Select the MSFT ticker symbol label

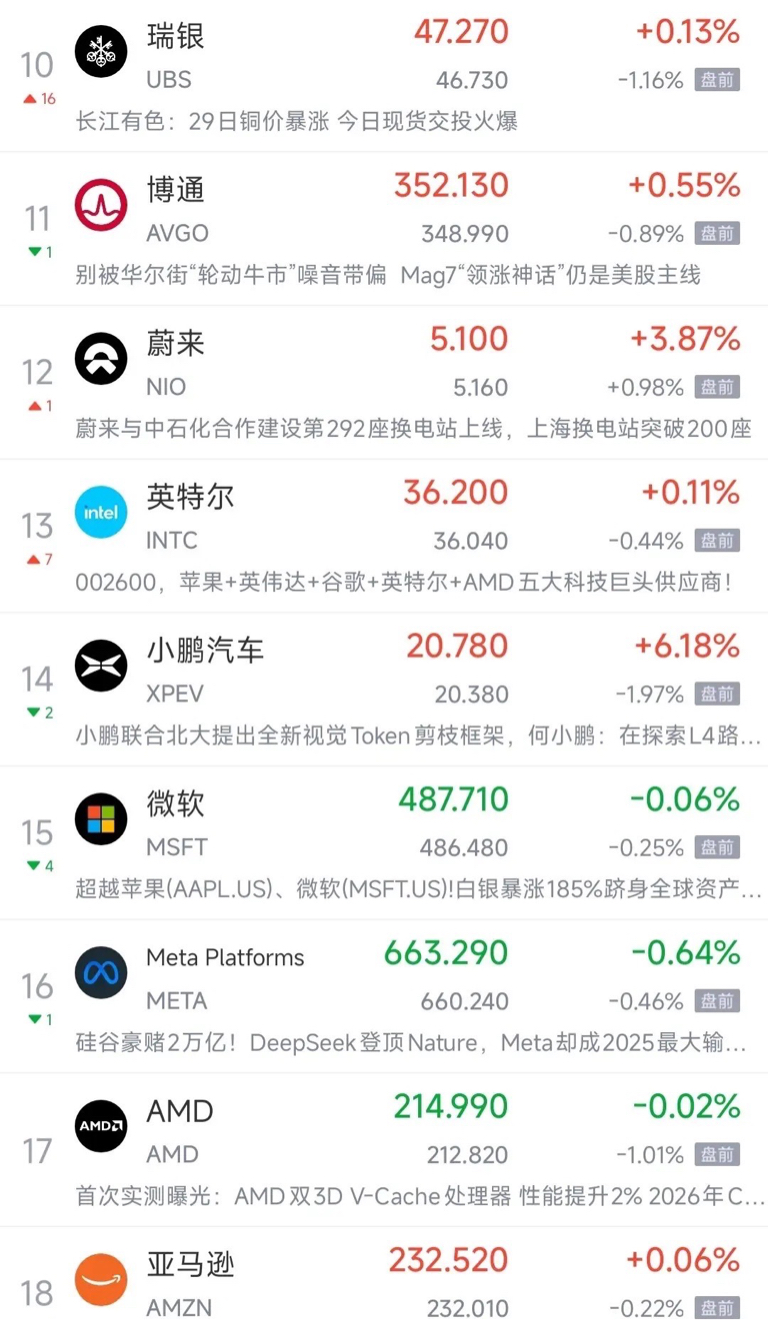click(176, 847)
